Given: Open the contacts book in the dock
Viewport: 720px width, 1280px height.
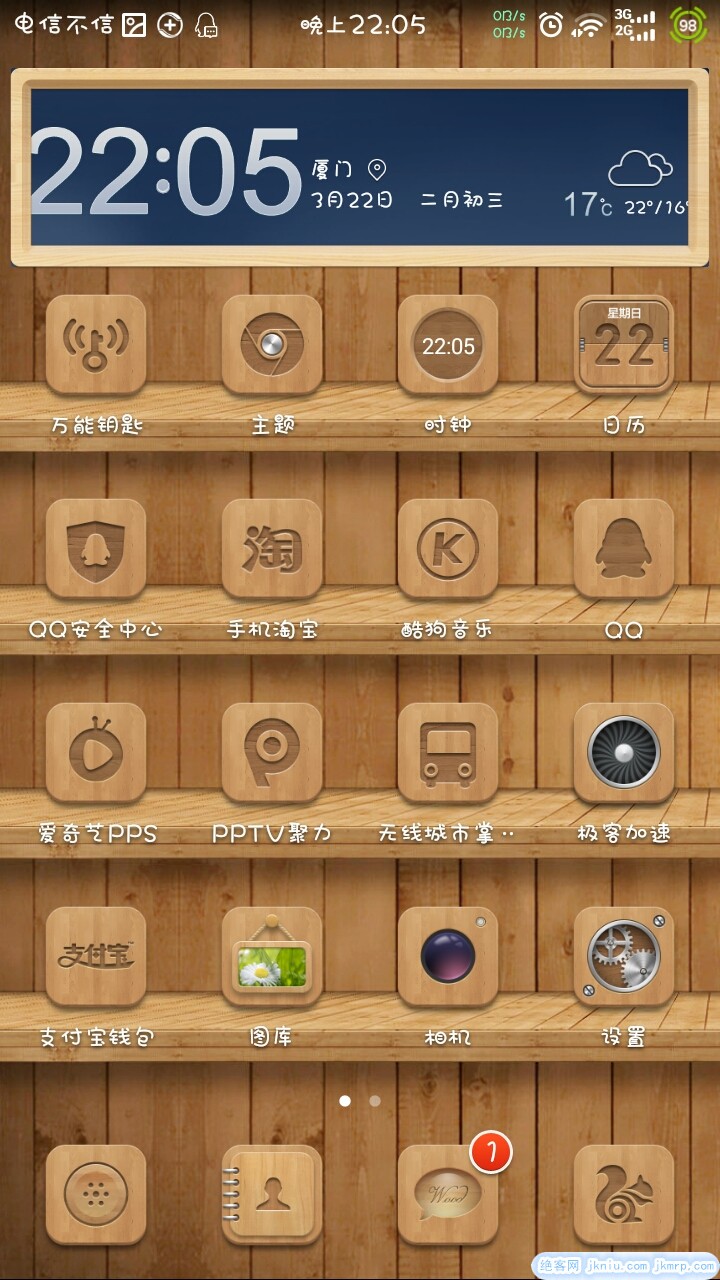Looking at the screenshot, I should pos(272,1195).
